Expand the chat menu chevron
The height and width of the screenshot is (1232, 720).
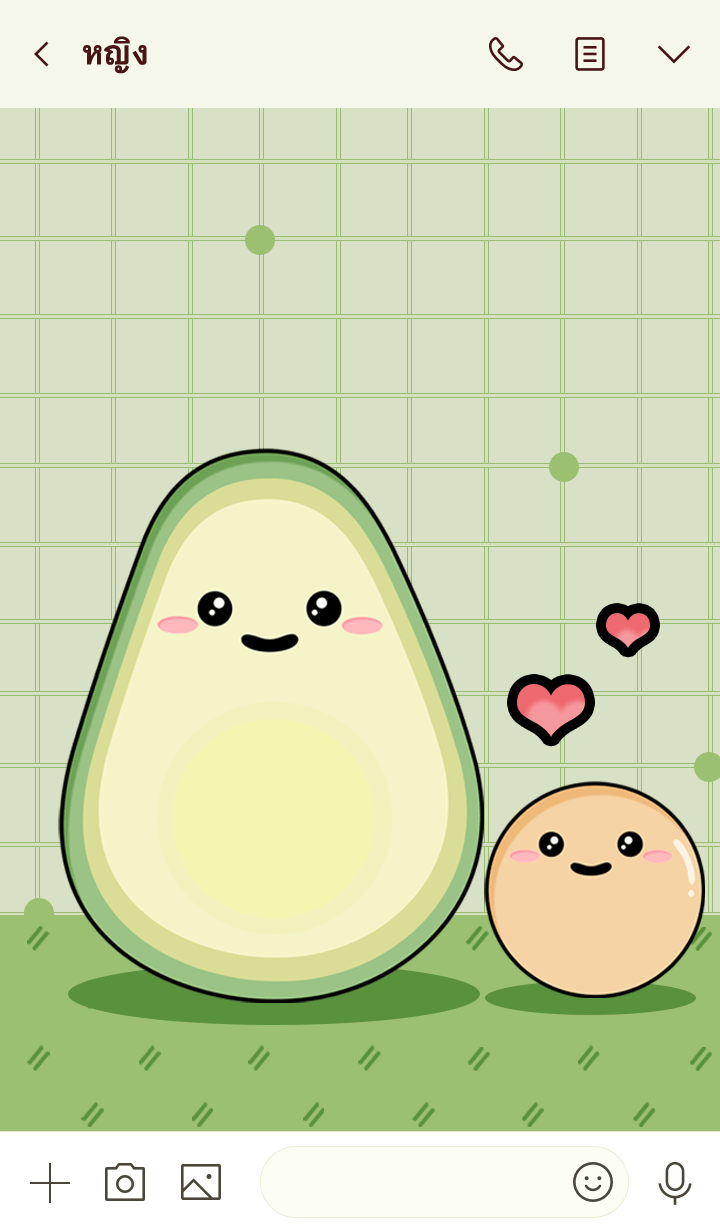click(x=673, y=54)
